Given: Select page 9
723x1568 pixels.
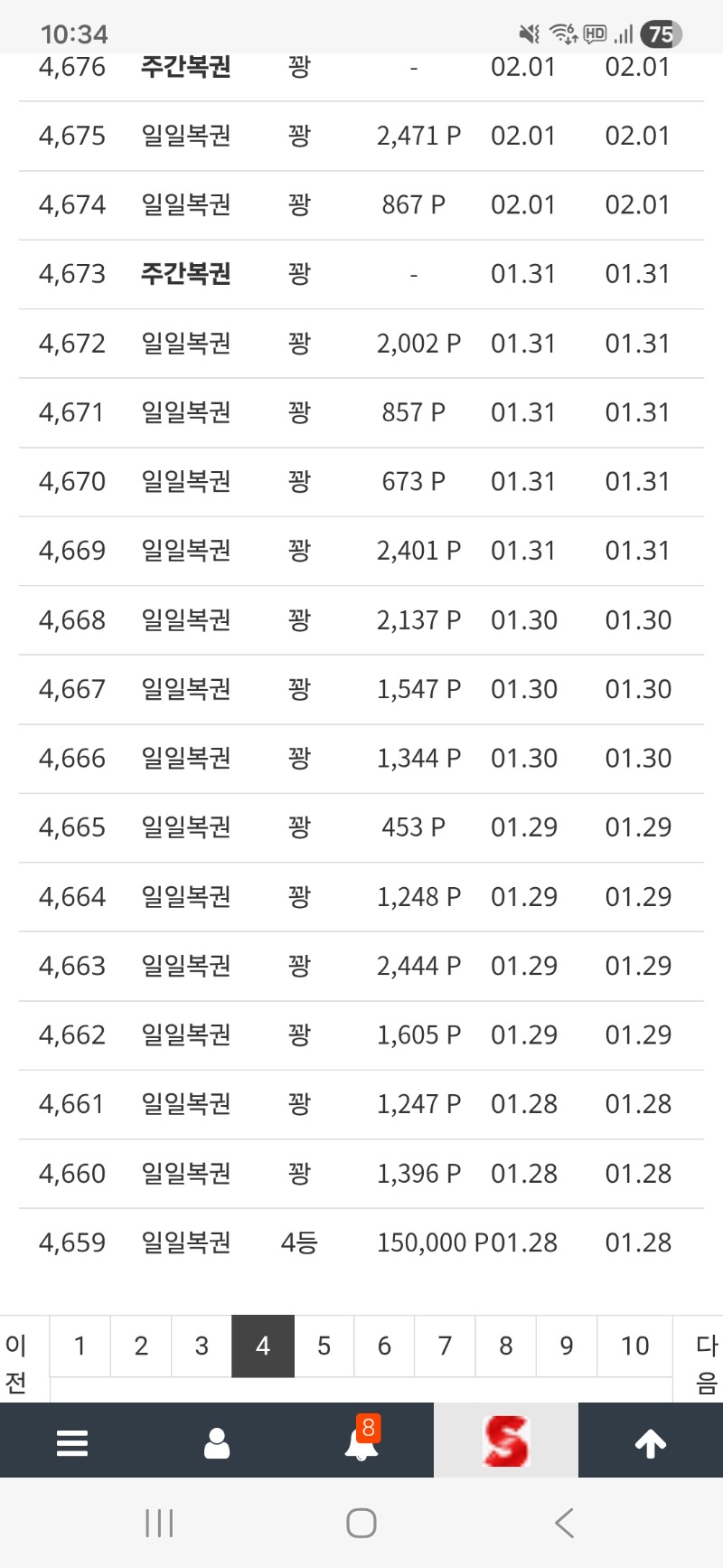Looking at the screenshot, I should pyautogui.click(x=567, y=1346).
